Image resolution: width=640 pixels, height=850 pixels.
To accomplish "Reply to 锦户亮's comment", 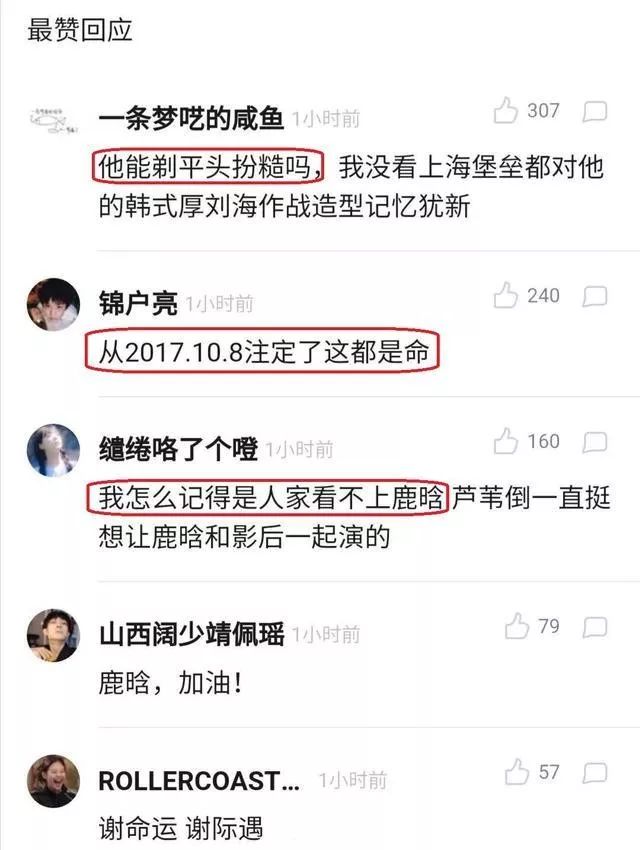I will (595, 296).
